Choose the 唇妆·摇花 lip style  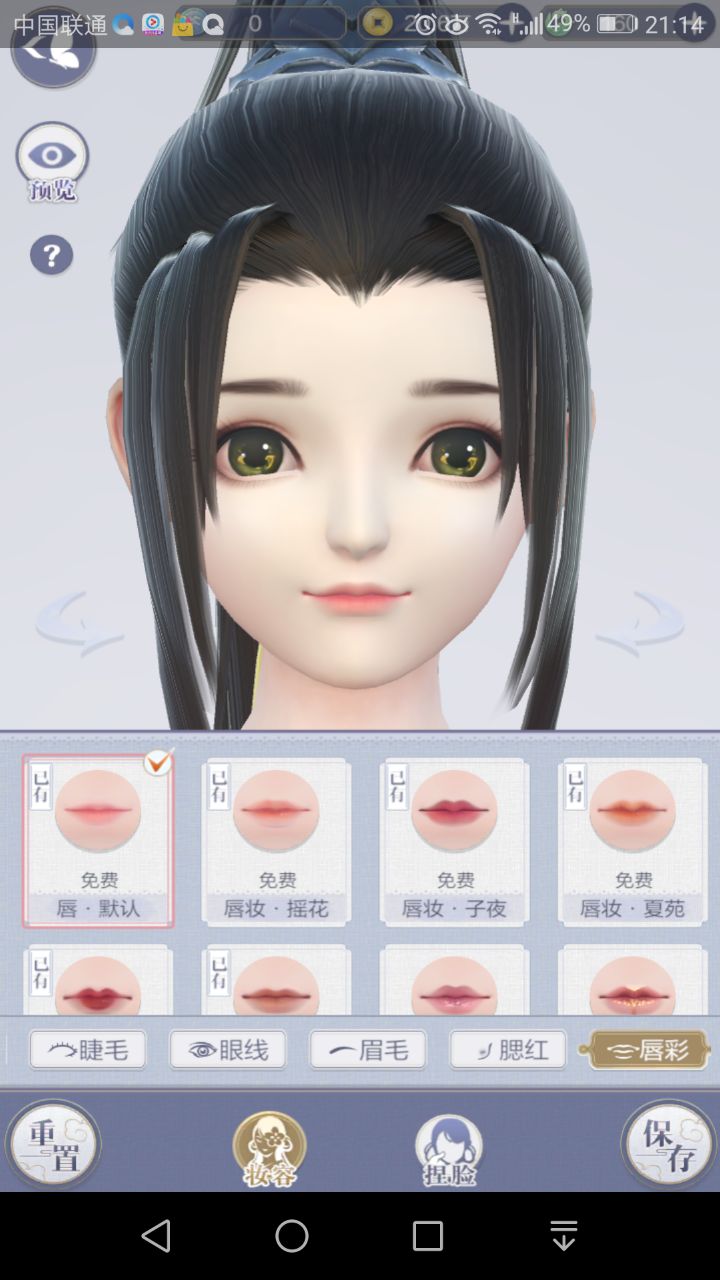tap(276, 840)
